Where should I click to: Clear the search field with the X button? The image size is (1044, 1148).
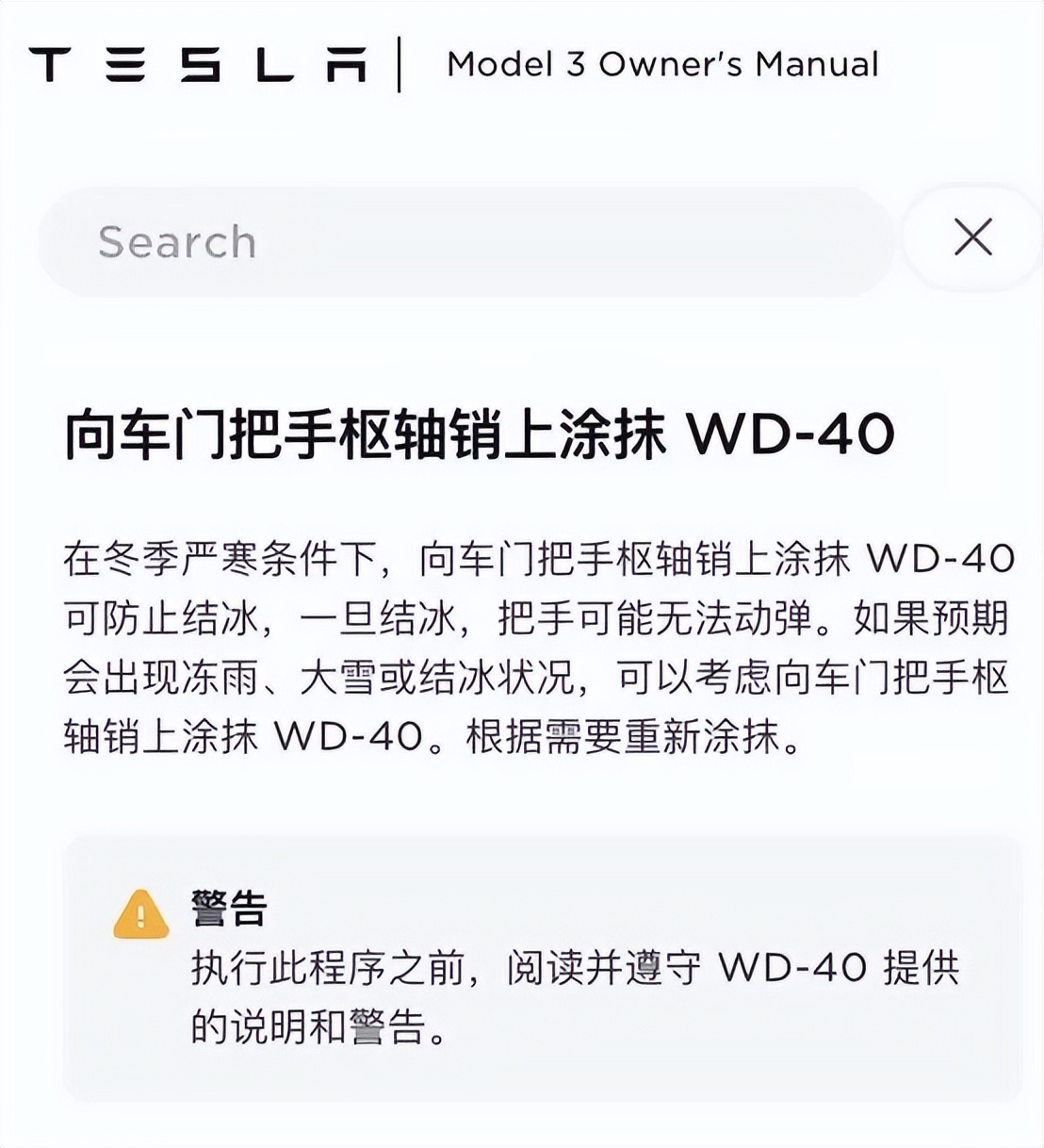pyautogui.click(x=971, y=239)
